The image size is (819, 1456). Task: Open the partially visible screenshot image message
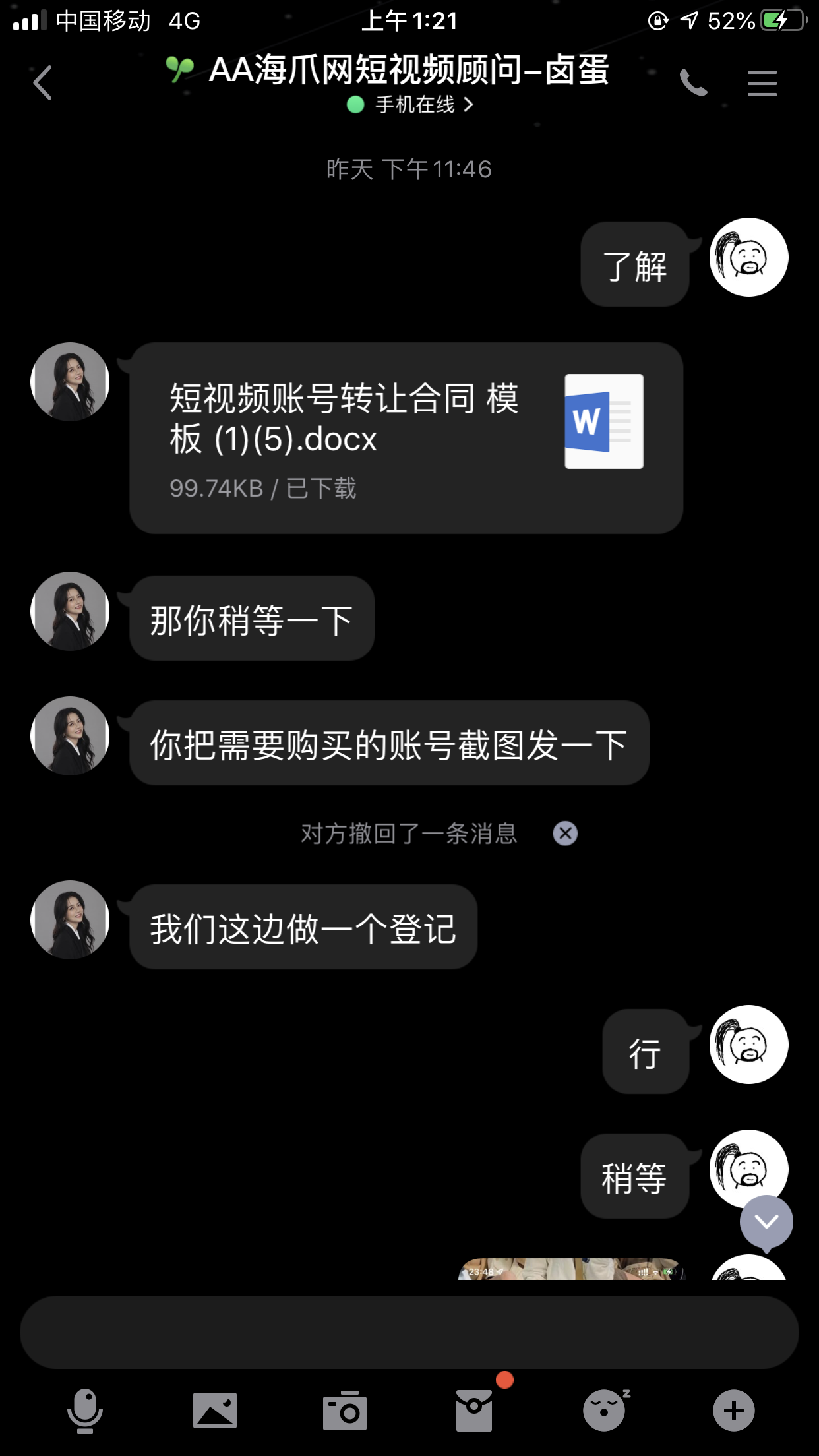(571, 1269)
